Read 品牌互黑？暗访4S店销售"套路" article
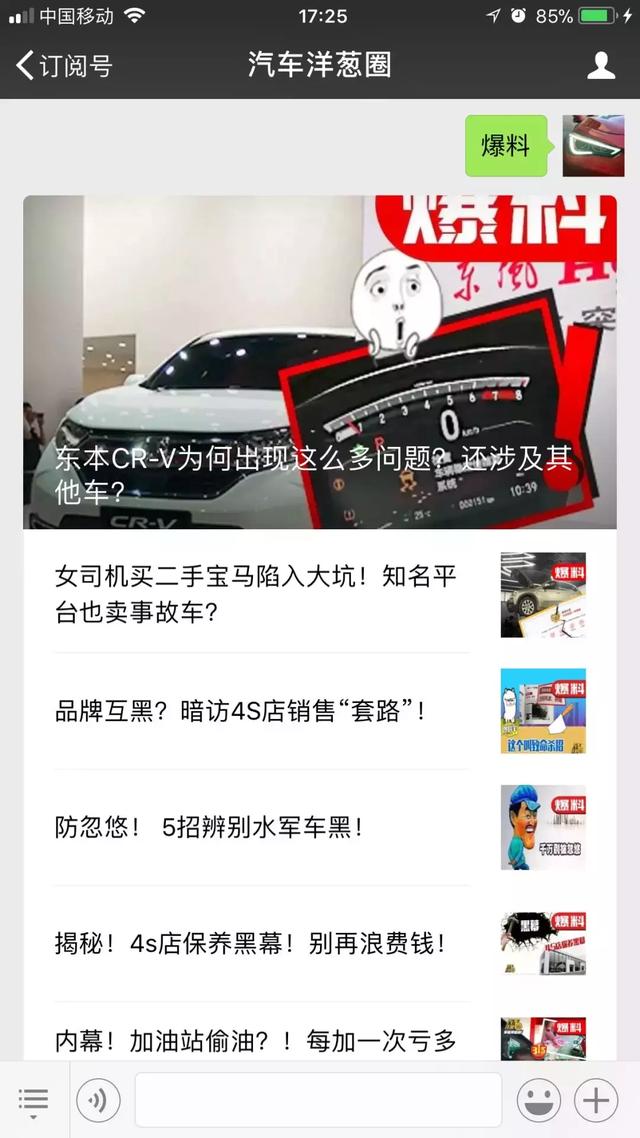The width and height of the screenshot is (640, 1138). (x=320, y=711)
